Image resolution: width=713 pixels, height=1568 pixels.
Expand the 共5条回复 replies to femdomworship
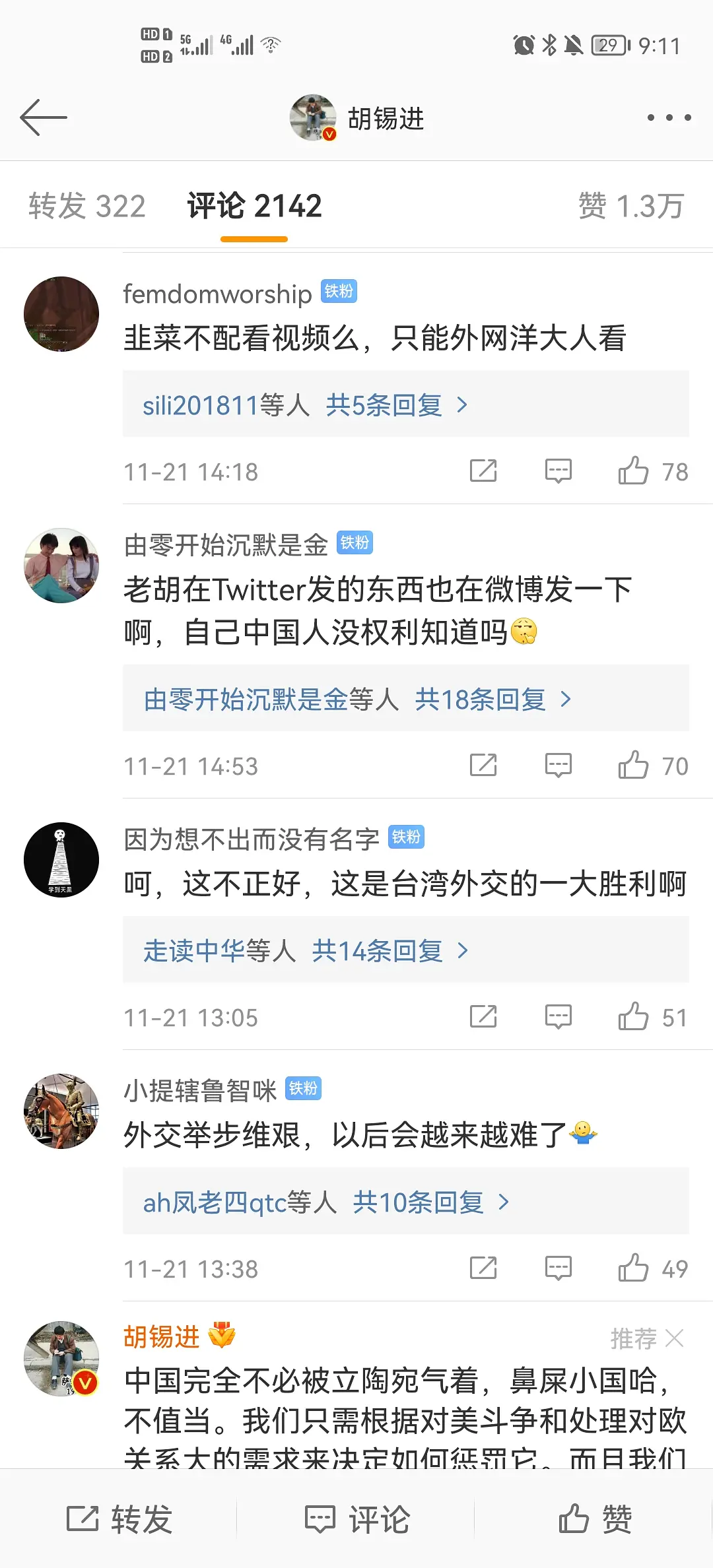pos(396,405)
